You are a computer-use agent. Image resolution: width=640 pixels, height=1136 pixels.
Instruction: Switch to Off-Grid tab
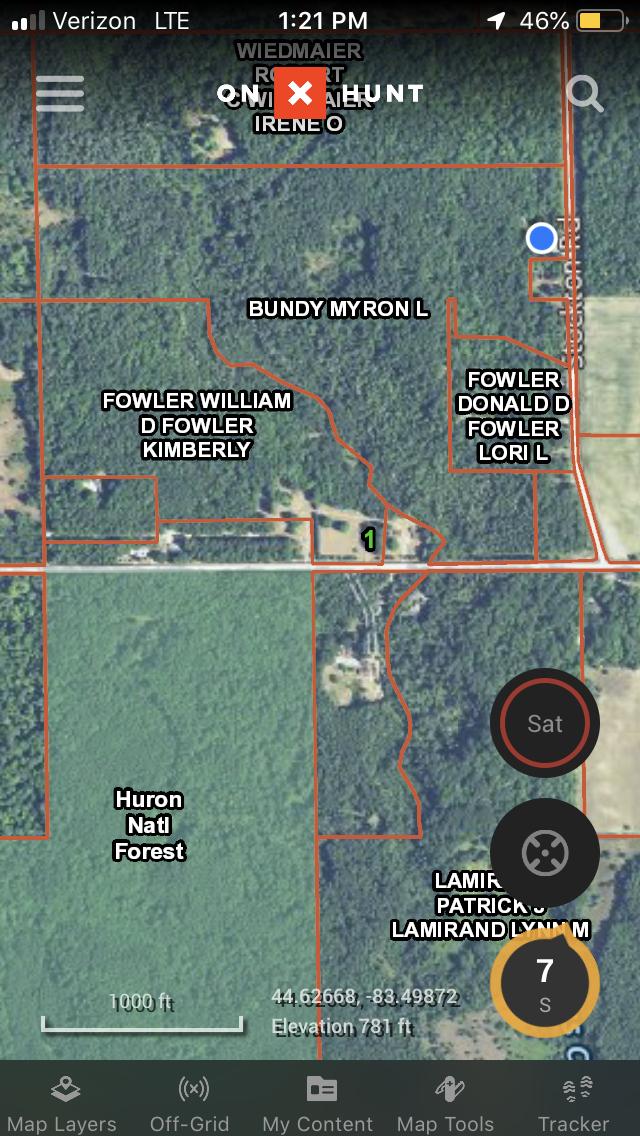click(190, 1105)
